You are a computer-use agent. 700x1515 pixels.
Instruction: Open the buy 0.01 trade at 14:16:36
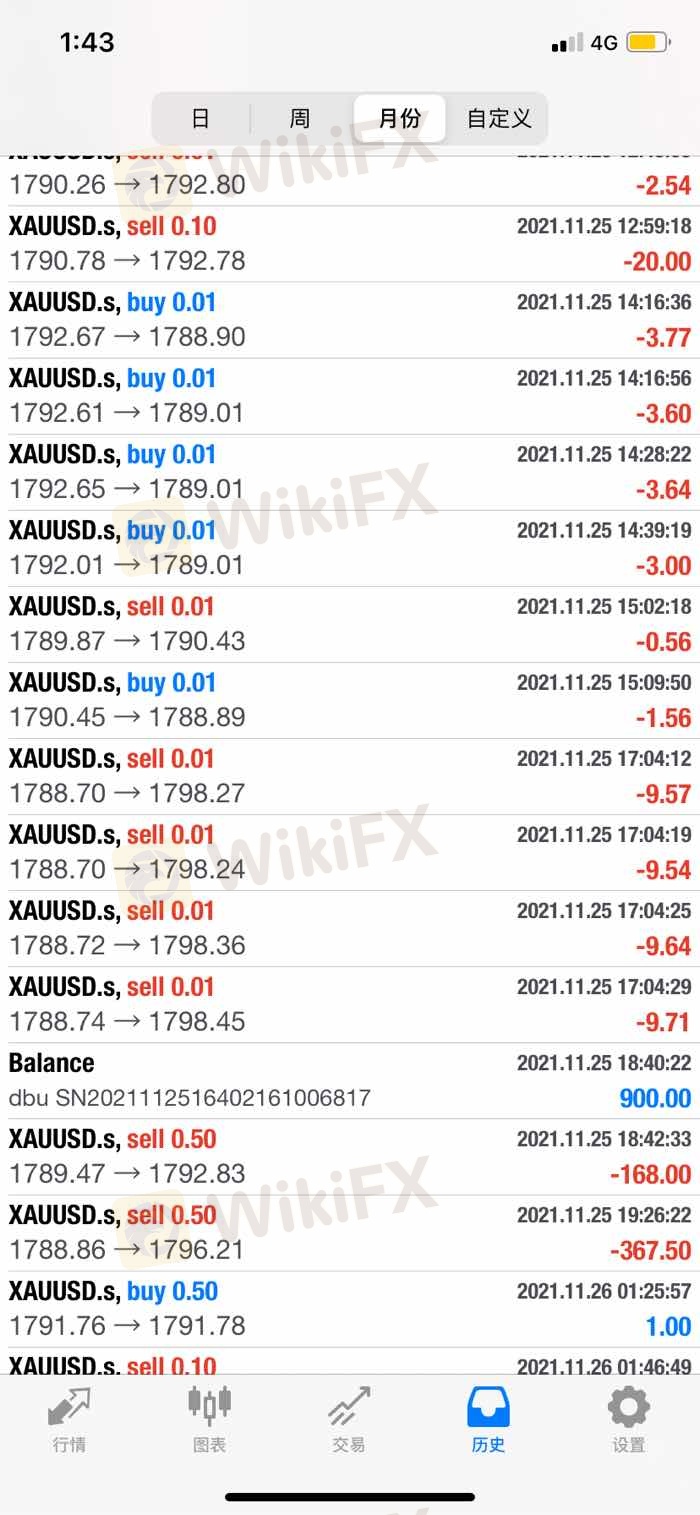(x=350, y=320)
